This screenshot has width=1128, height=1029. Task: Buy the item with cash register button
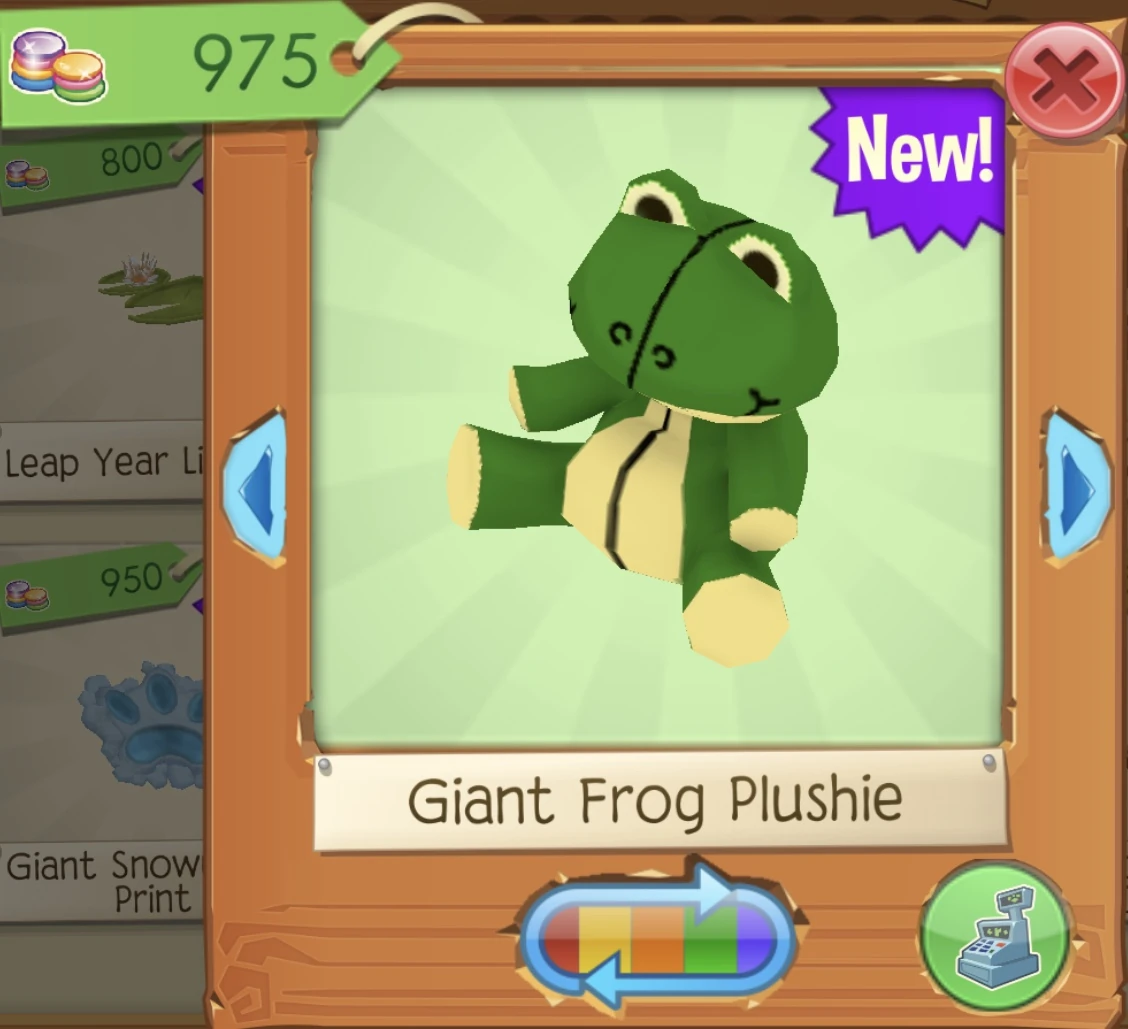[996, 935]
